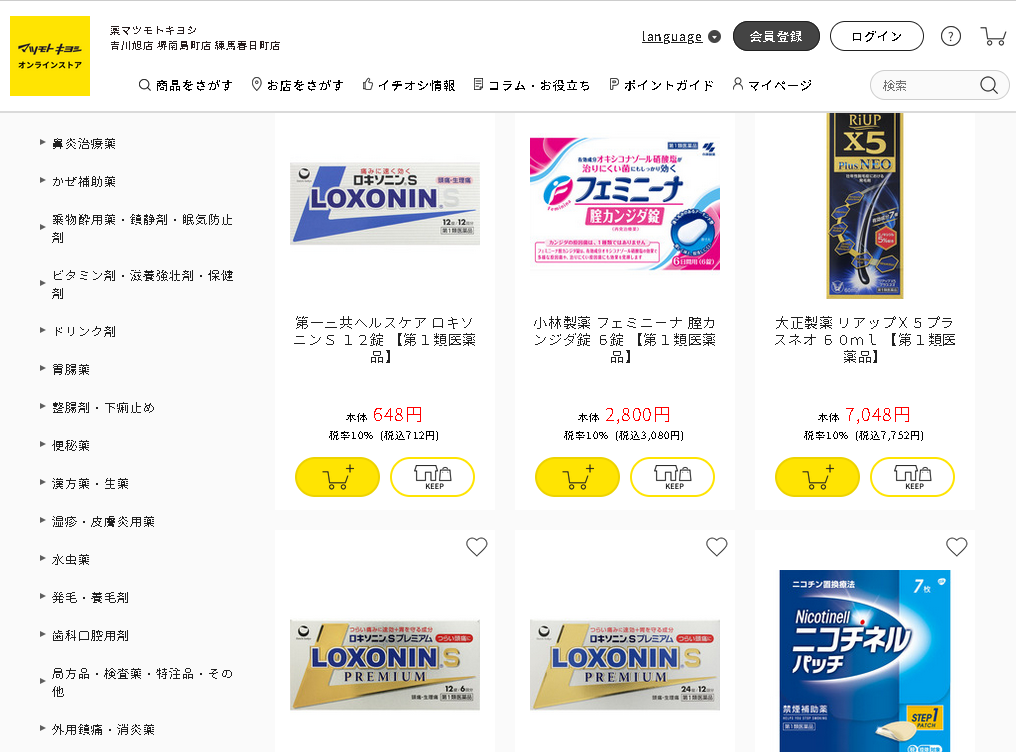Open 商品をさがす menu
The width and height of the screenshot is (1016, 752).
pos(186,85)
